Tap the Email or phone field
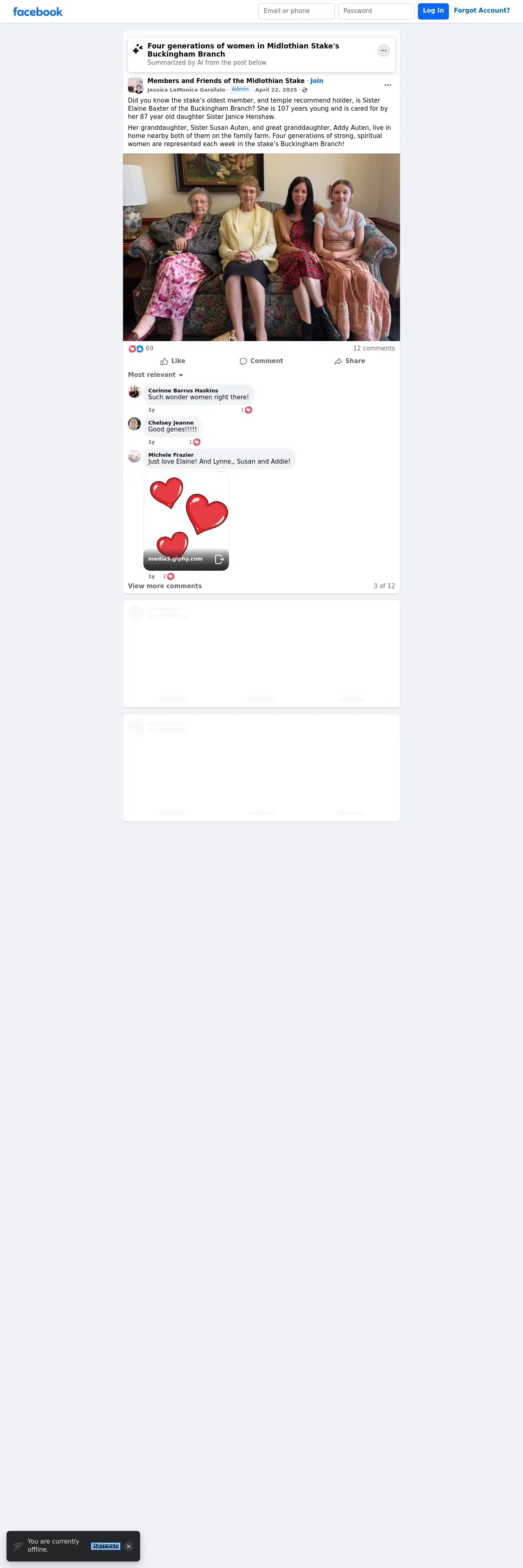 (297, 11)
